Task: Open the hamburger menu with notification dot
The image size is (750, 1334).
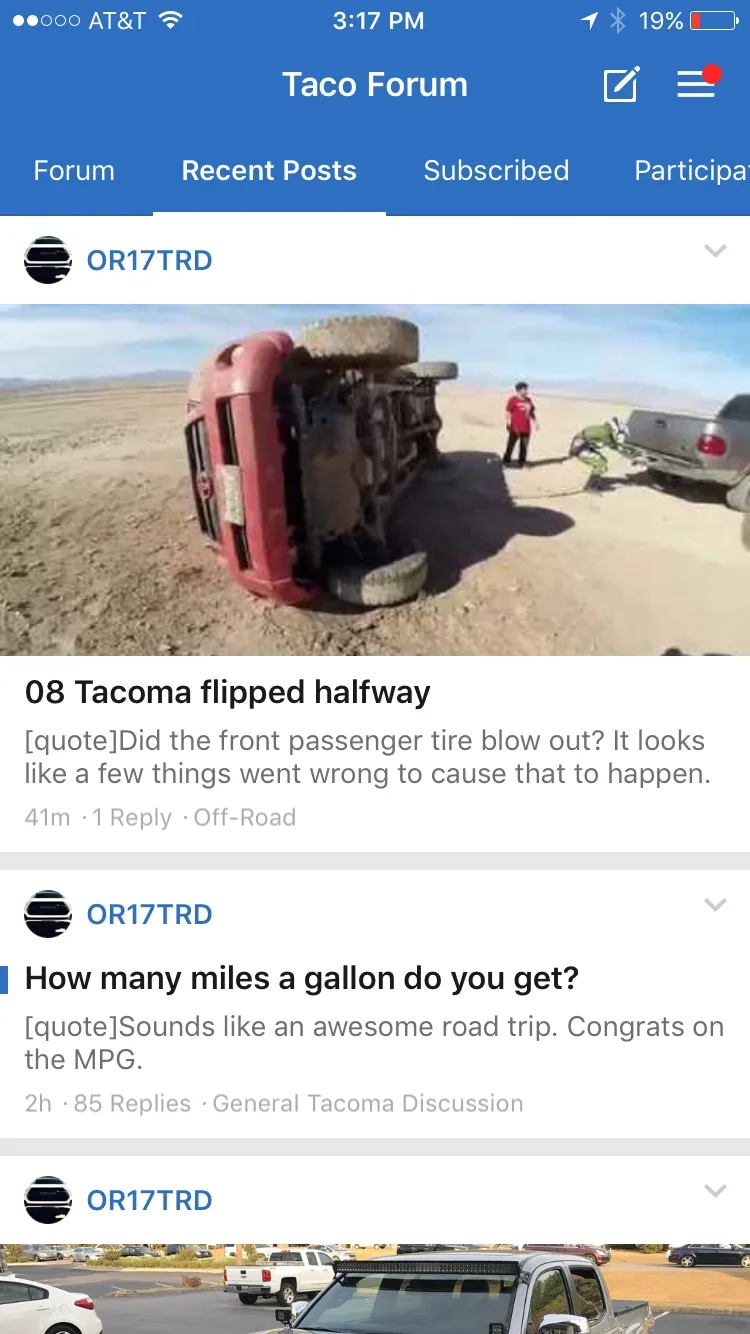Action: click(x=696, y=85)
